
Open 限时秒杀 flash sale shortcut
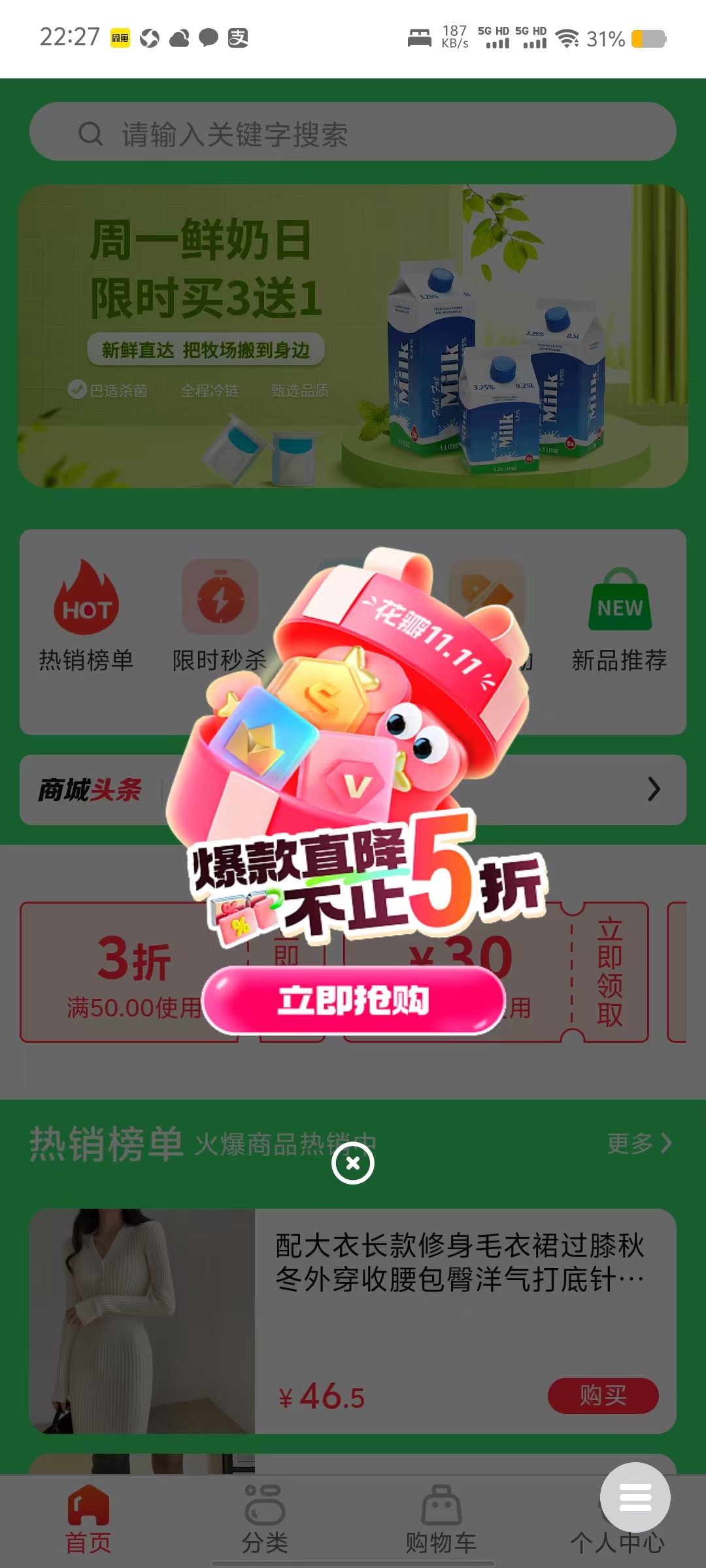tap(219, 617)
